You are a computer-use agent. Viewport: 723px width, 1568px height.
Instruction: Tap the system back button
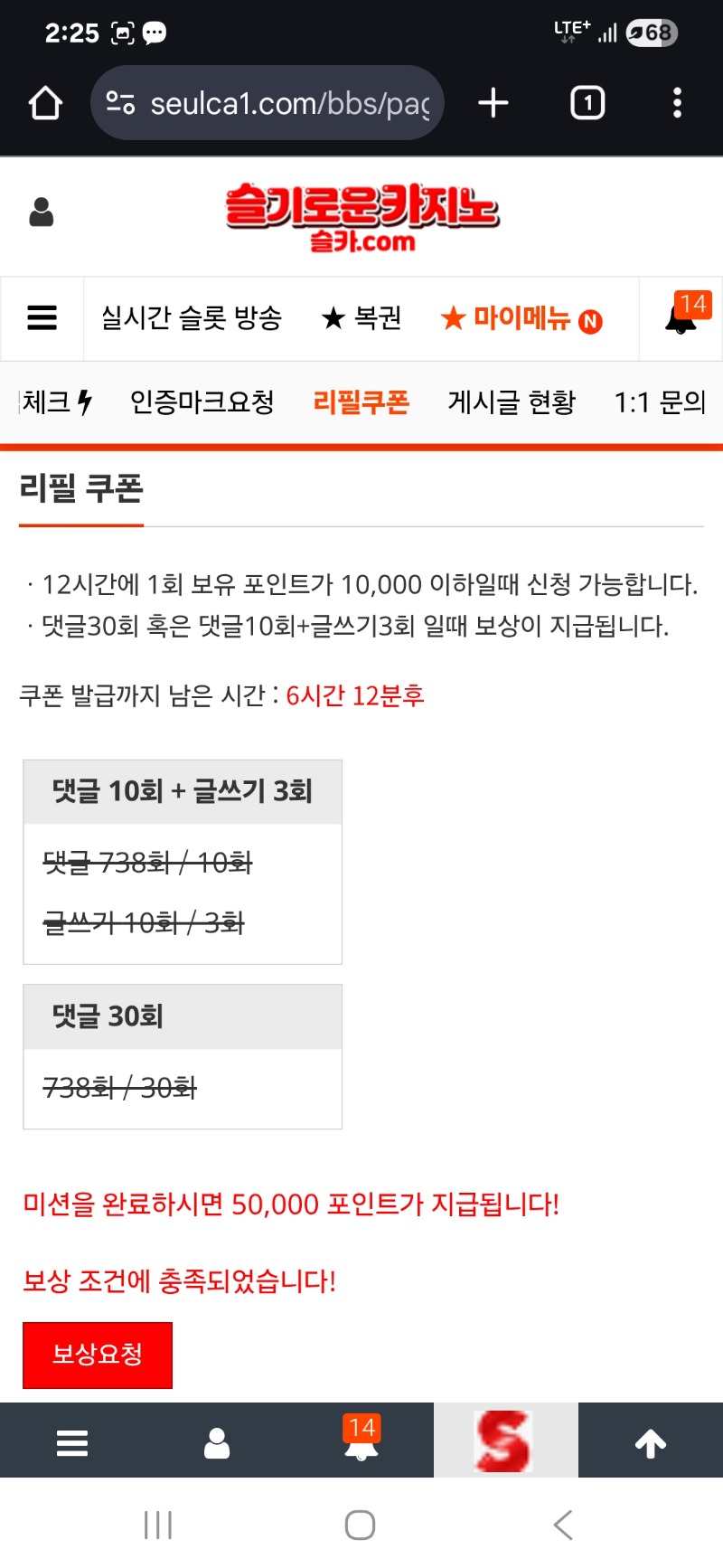tap(563, 1525)
